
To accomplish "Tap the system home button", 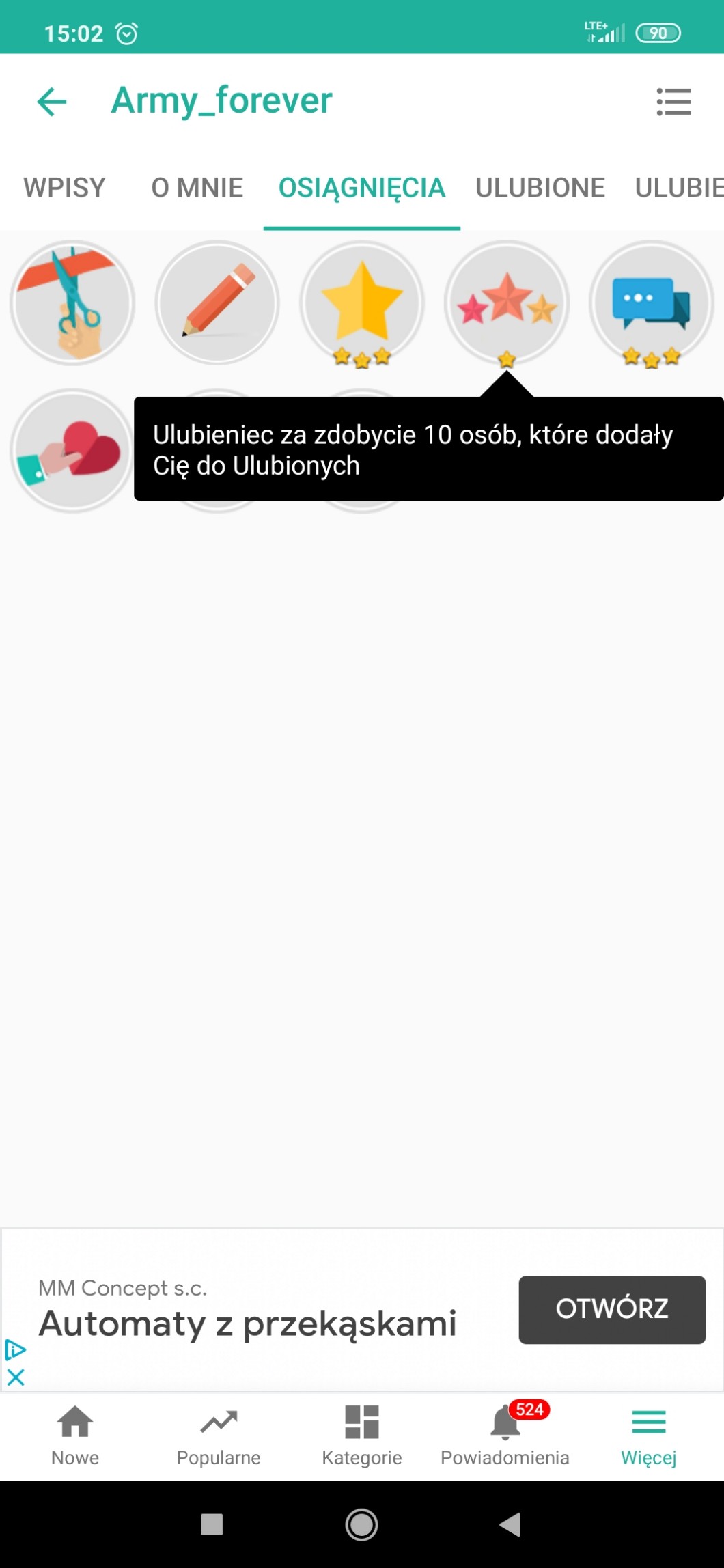I will [362, 1524].
